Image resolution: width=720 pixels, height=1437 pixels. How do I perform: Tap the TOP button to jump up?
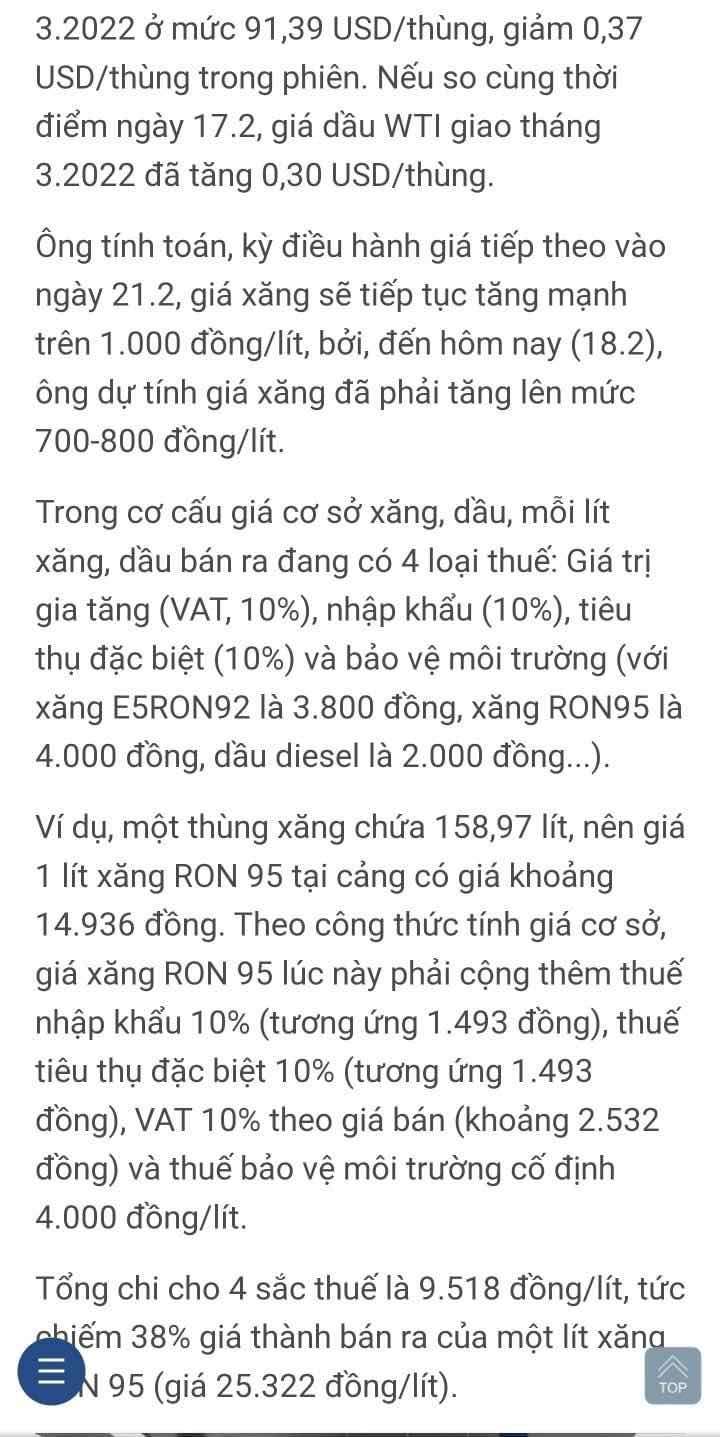(x=673, y=1375)
